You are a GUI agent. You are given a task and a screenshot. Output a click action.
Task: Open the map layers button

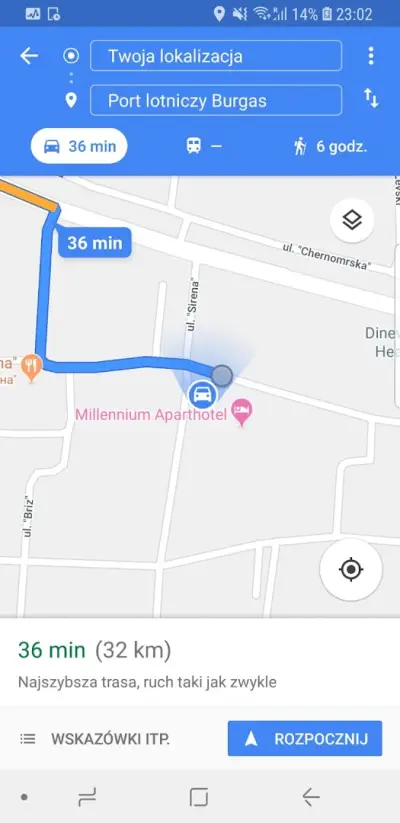click(x=352, y=220)
